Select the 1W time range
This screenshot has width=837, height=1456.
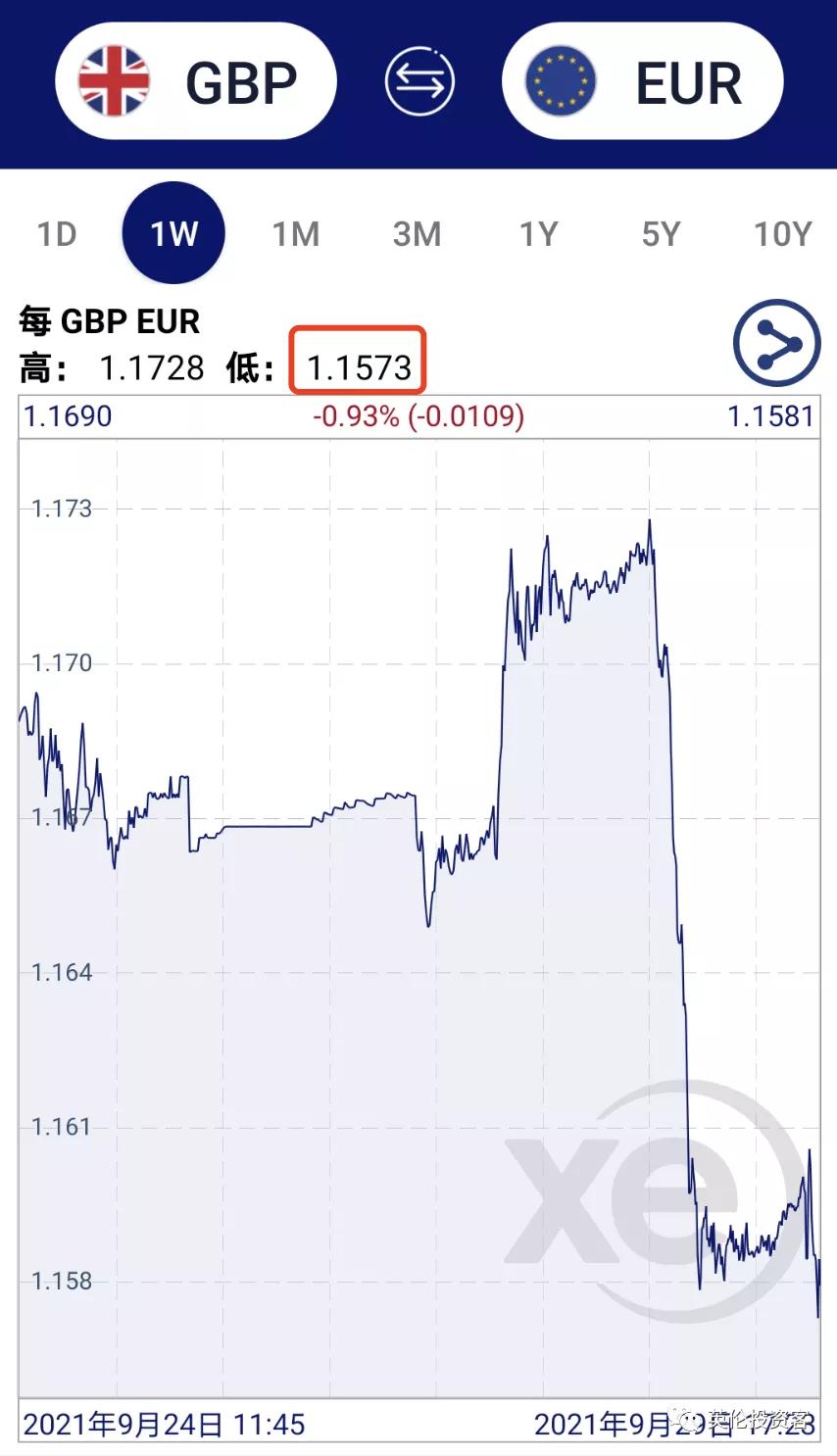pos(173,234)
